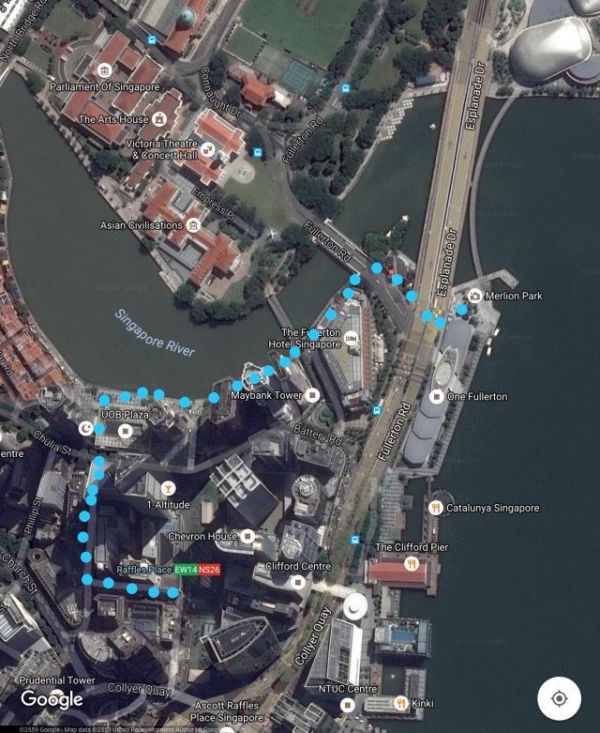Screen dimensions: 600x733
Task: Open the Merlion Park place marker
Action: pyautogui.click(x=475, y=296)
